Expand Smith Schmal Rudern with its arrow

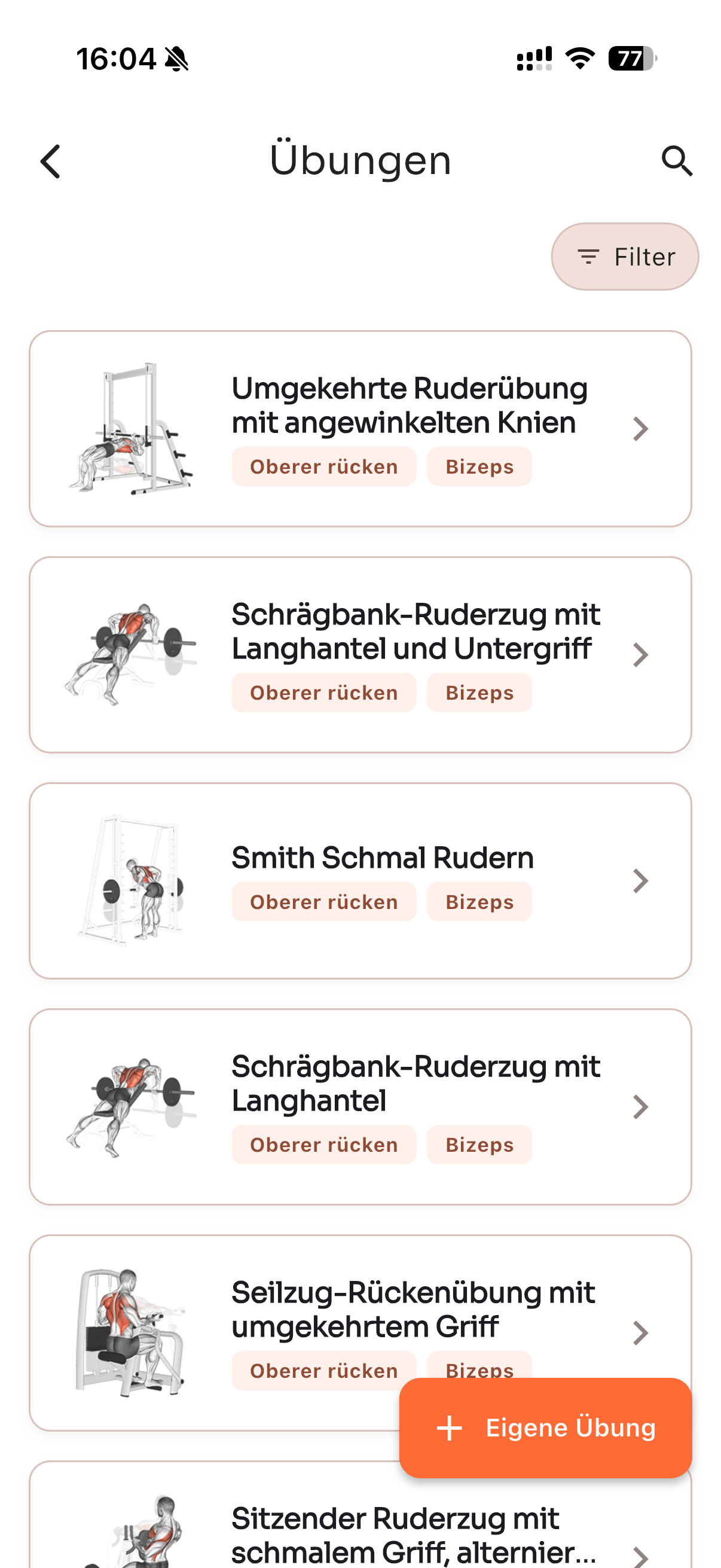tap(640, 880)
